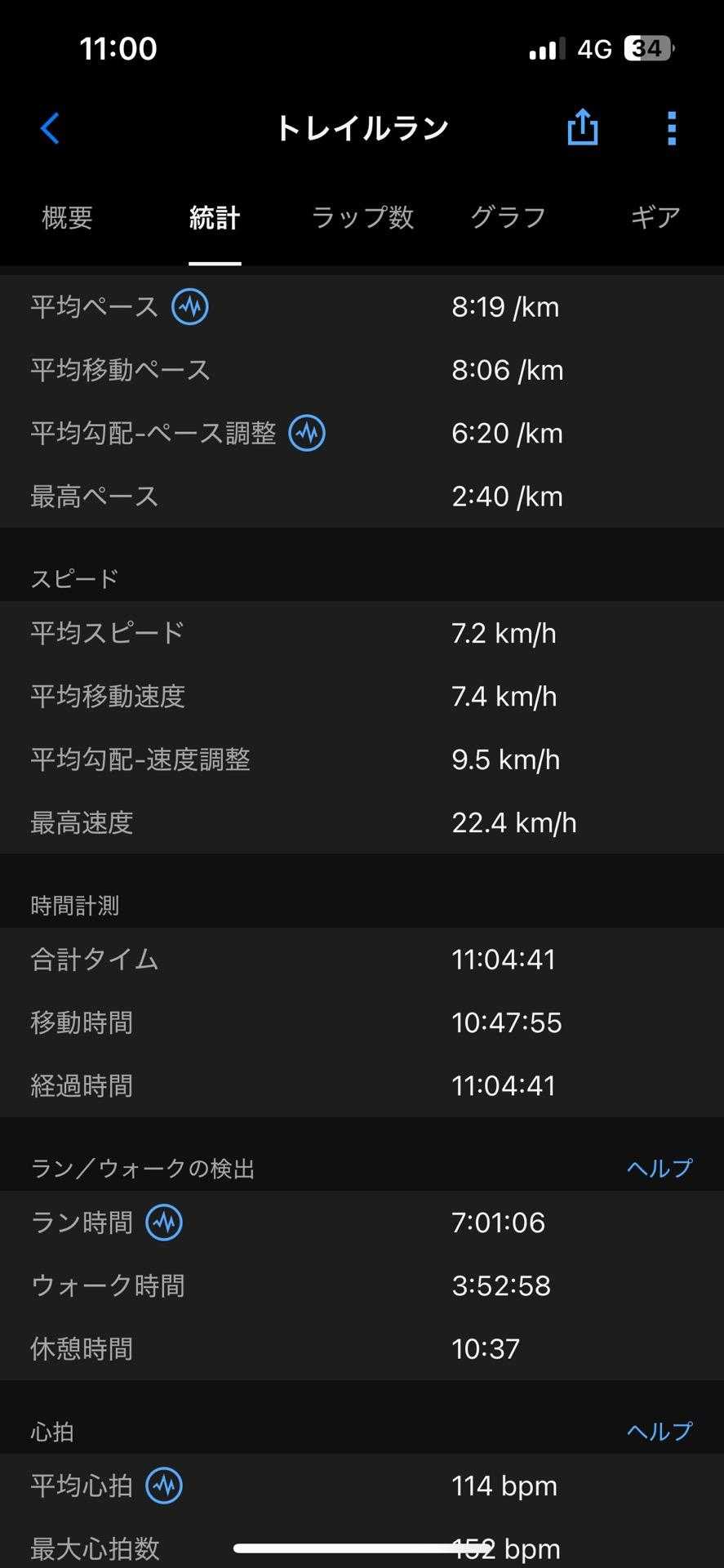
Task: Open ヘルプ for ラン／ウォークの検出
Action: 659,1168
